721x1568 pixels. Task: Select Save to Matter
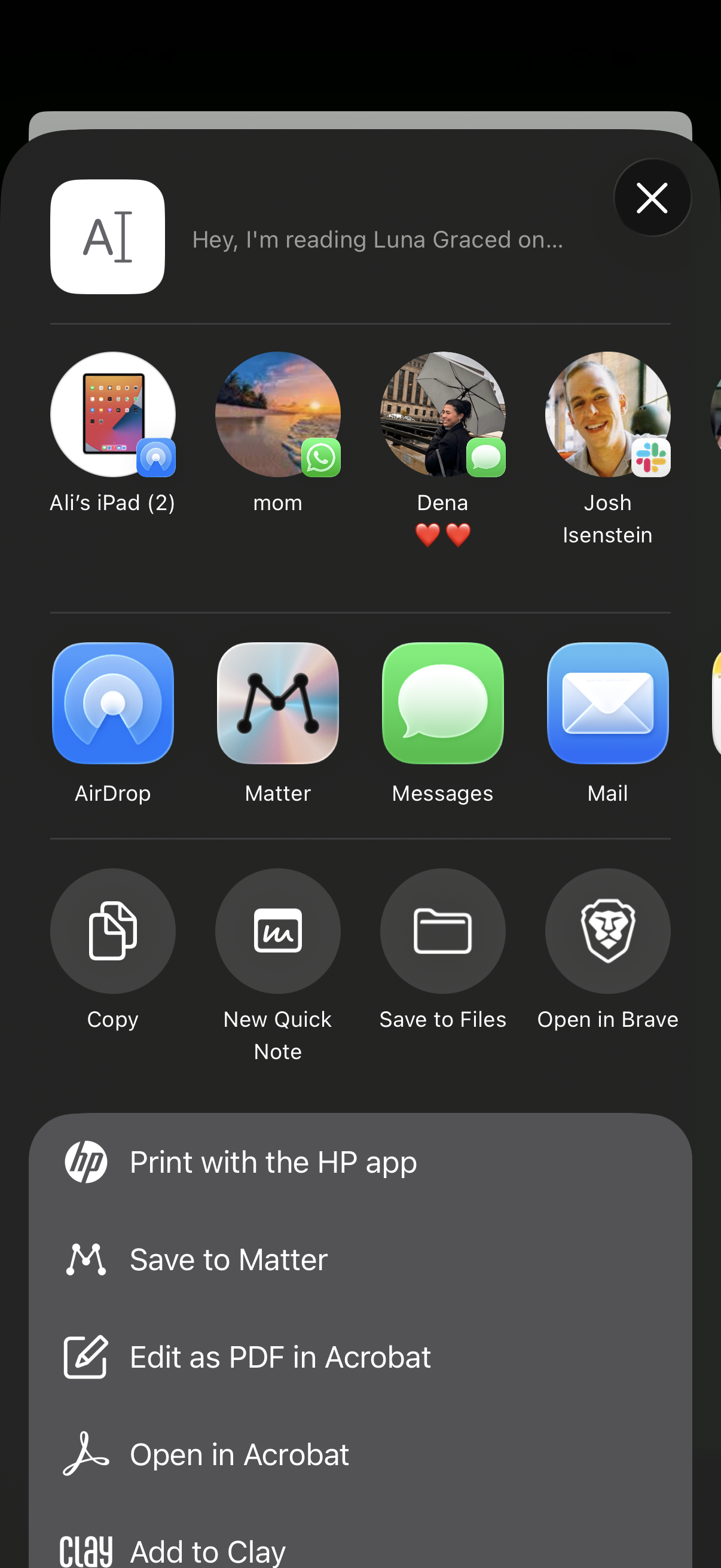pyautogui.click(x=228, y=1259)
